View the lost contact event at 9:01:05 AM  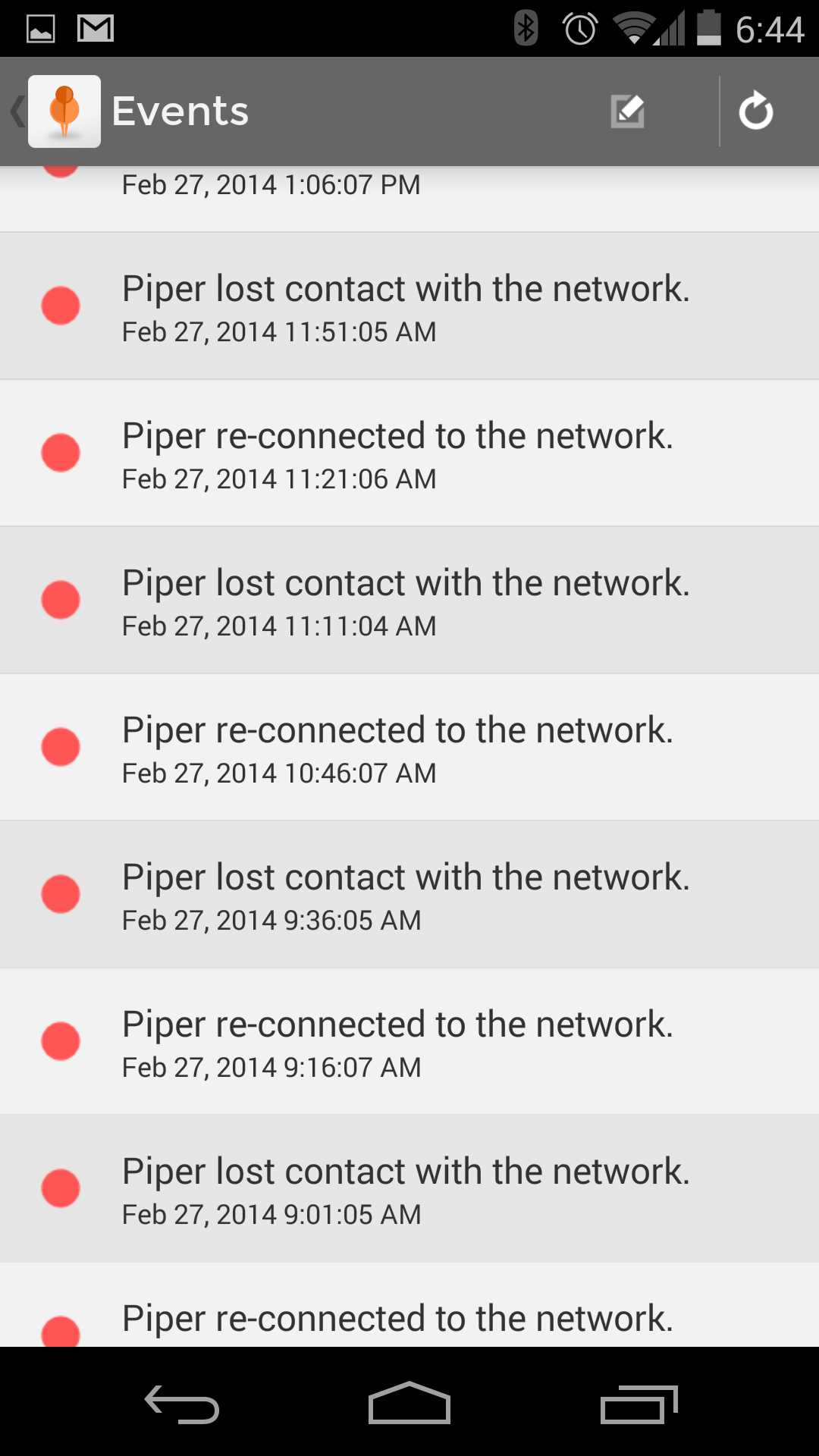[x=409, y=1189]
